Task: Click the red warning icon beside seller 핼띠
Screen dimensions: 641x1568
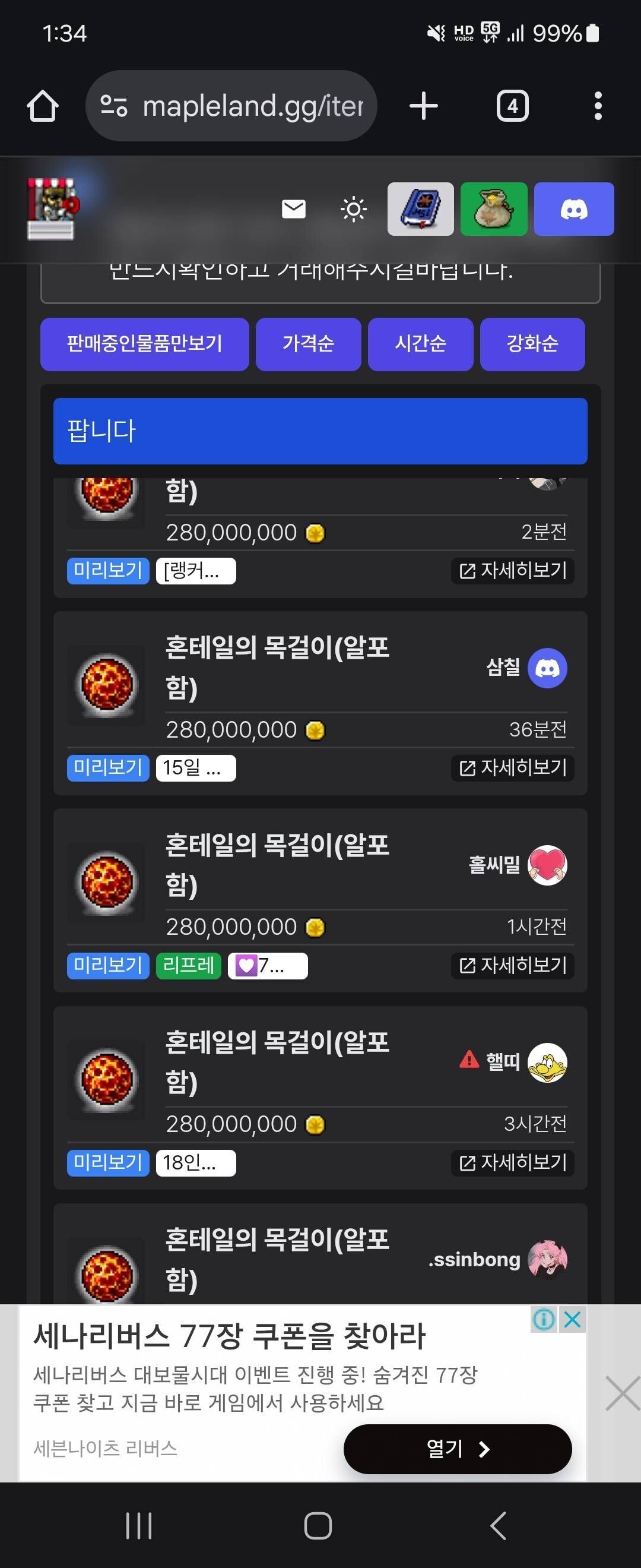Action: (x=468, y=1061)
